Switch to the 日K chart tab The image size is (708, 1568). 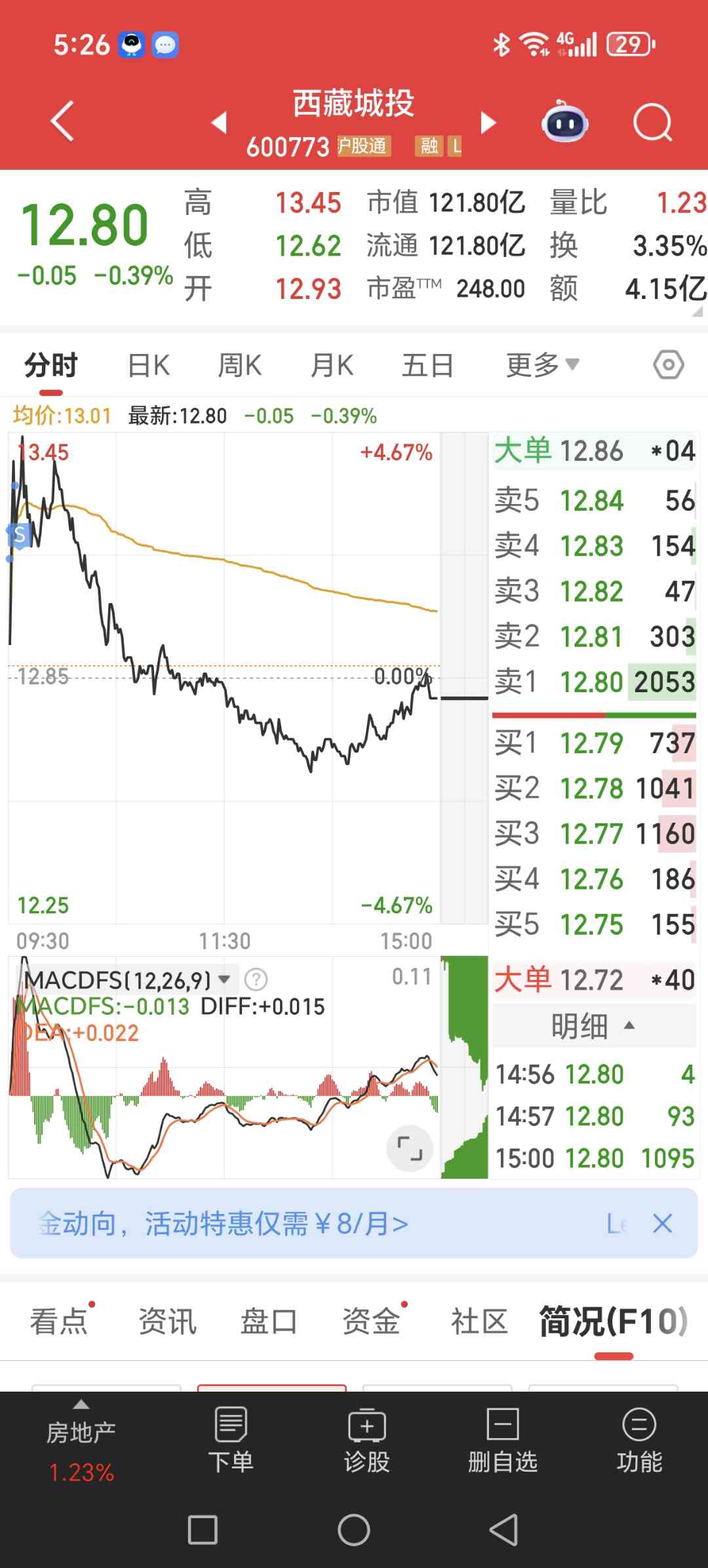(149, 365)
